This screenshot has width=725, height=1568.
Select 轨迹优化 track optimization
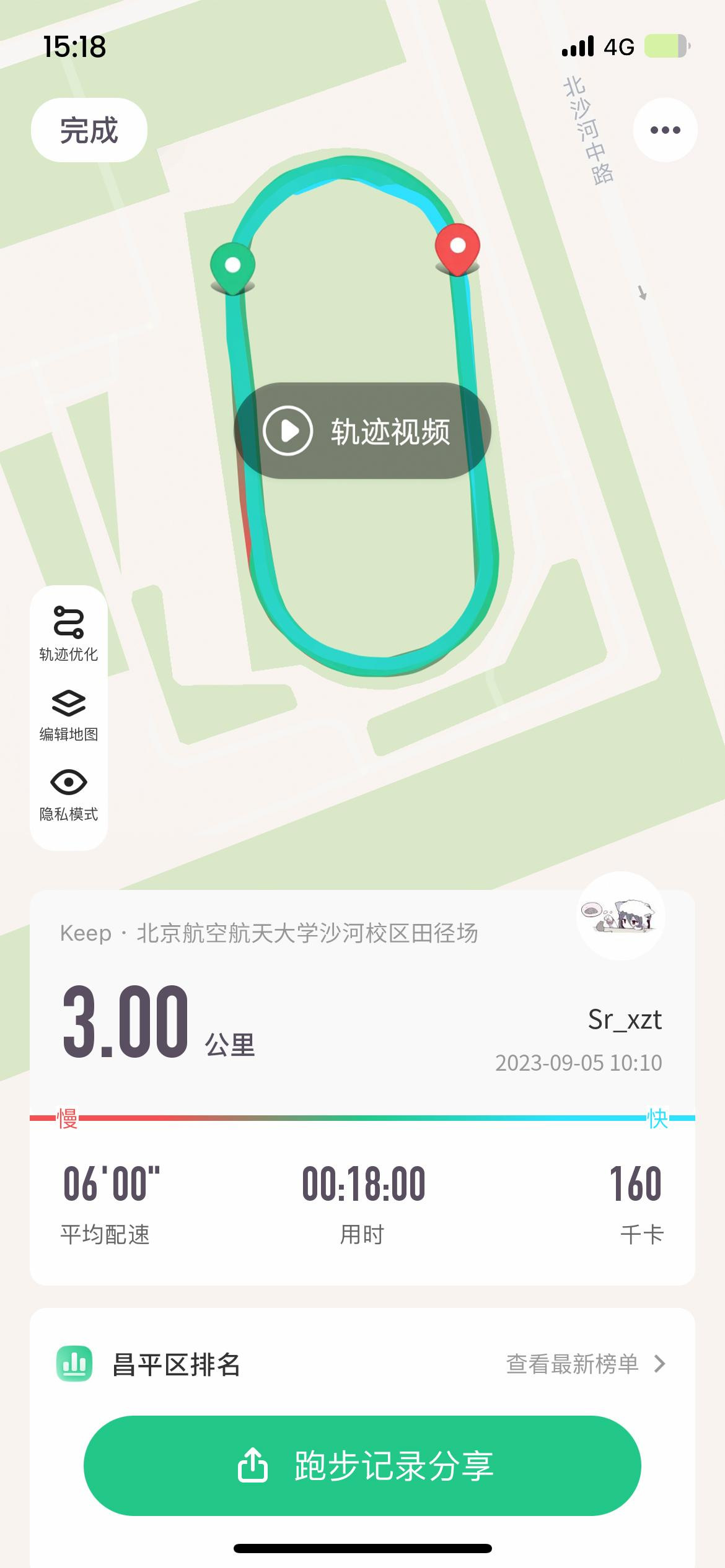click(69, 633)
